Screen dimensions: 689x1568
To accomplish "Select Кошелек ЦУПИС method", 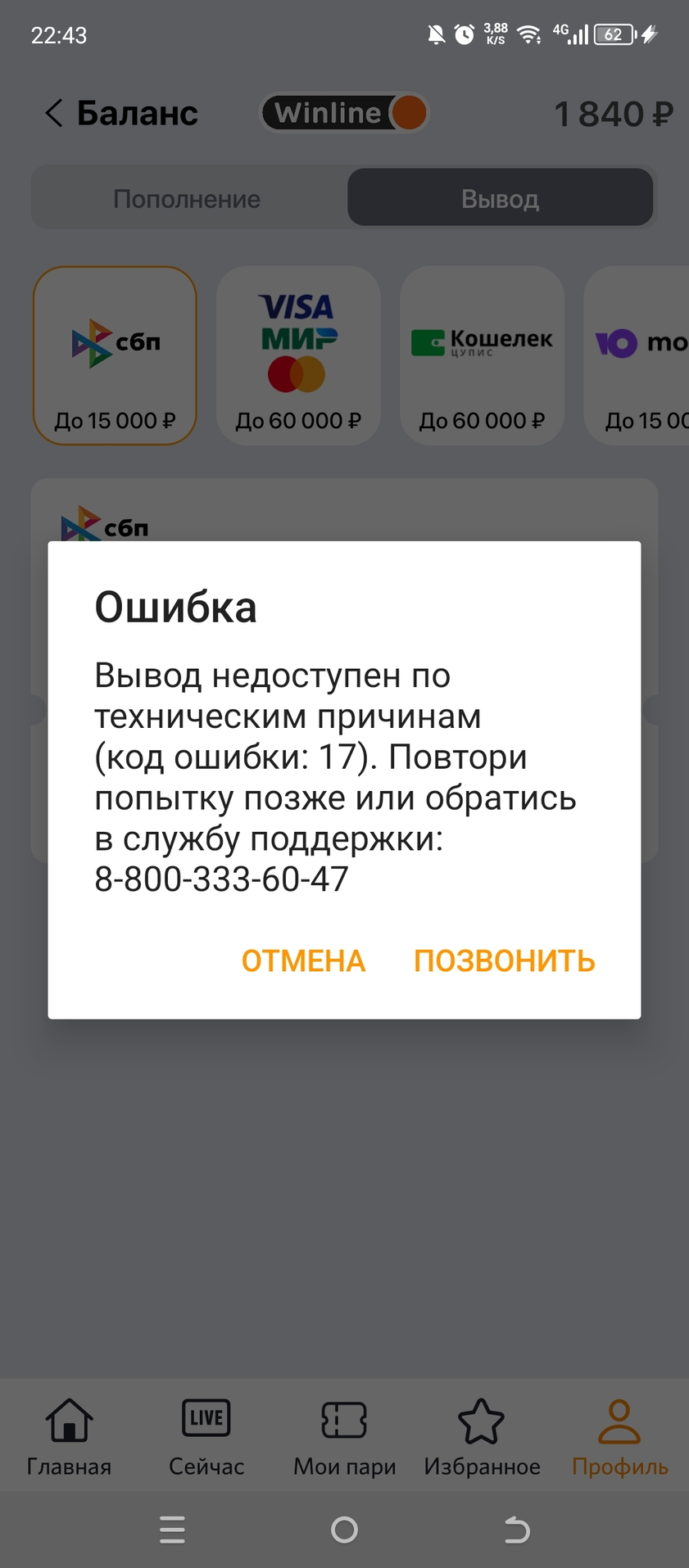I will click(482, 355).
